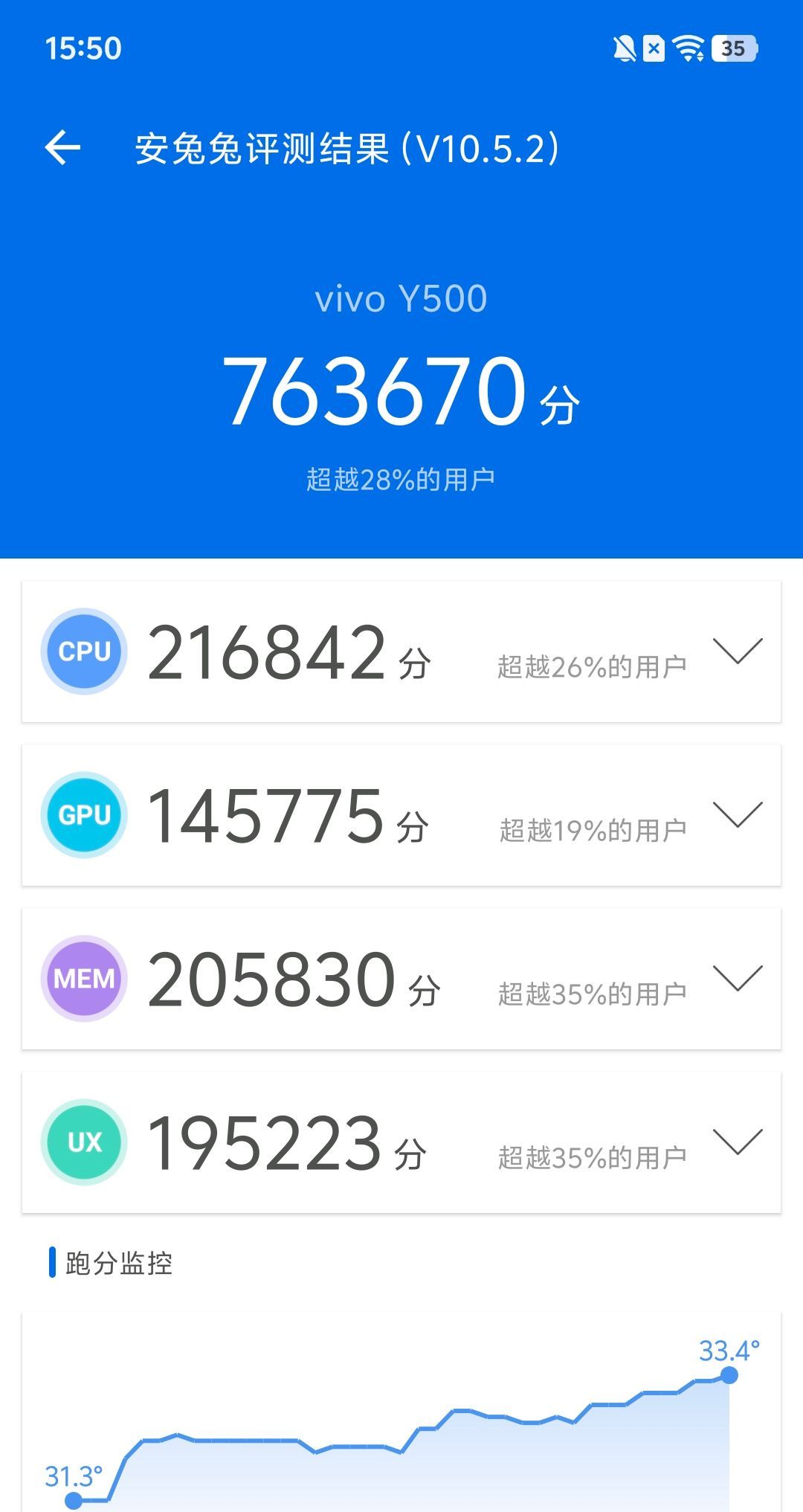This screenshot has height=1512, width=803.
Task: Select the GPU score badge icon
Action: pos(83,814)
